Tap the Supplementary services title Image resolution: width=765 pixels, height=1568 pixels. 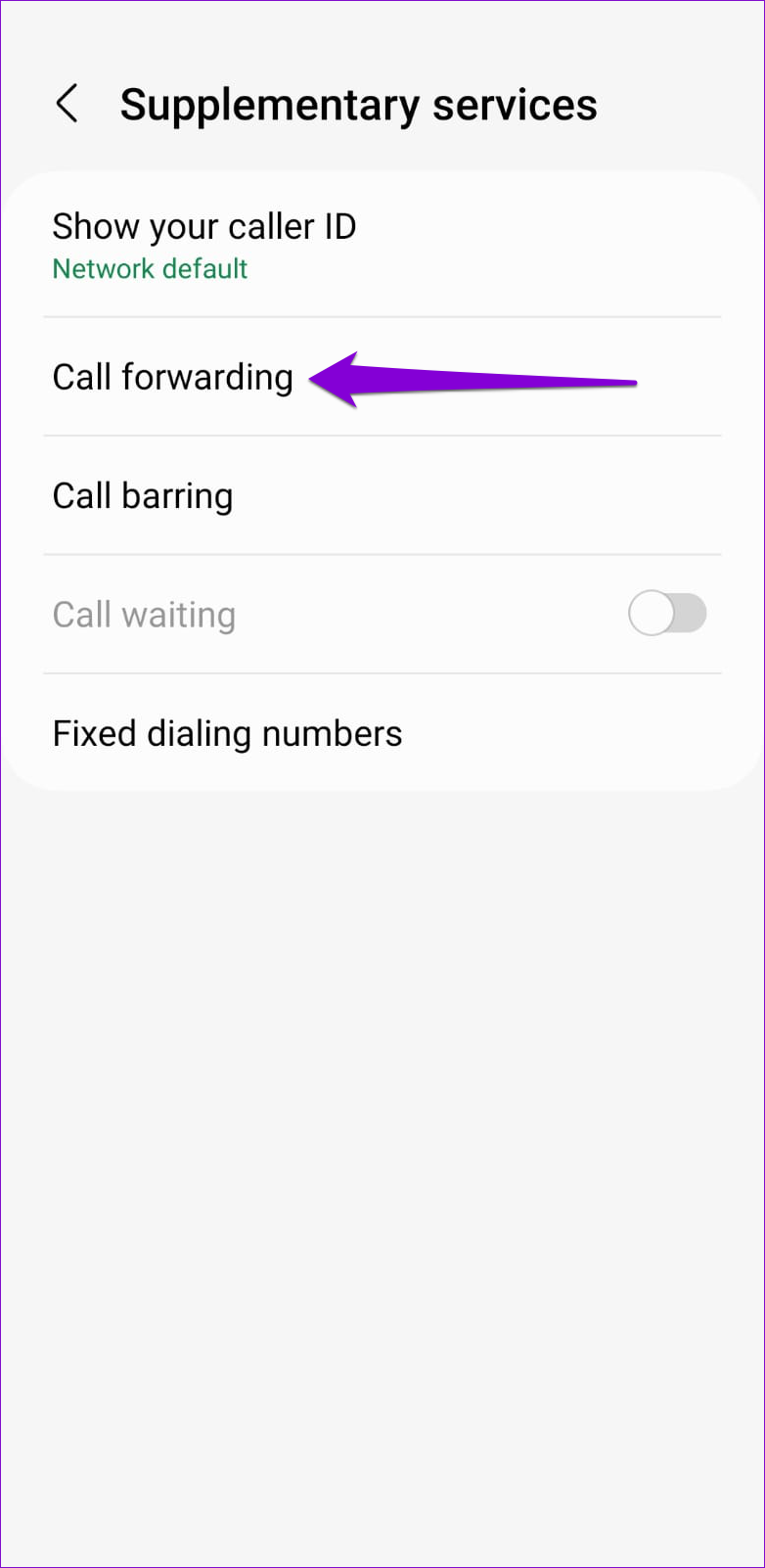(359, 104)
